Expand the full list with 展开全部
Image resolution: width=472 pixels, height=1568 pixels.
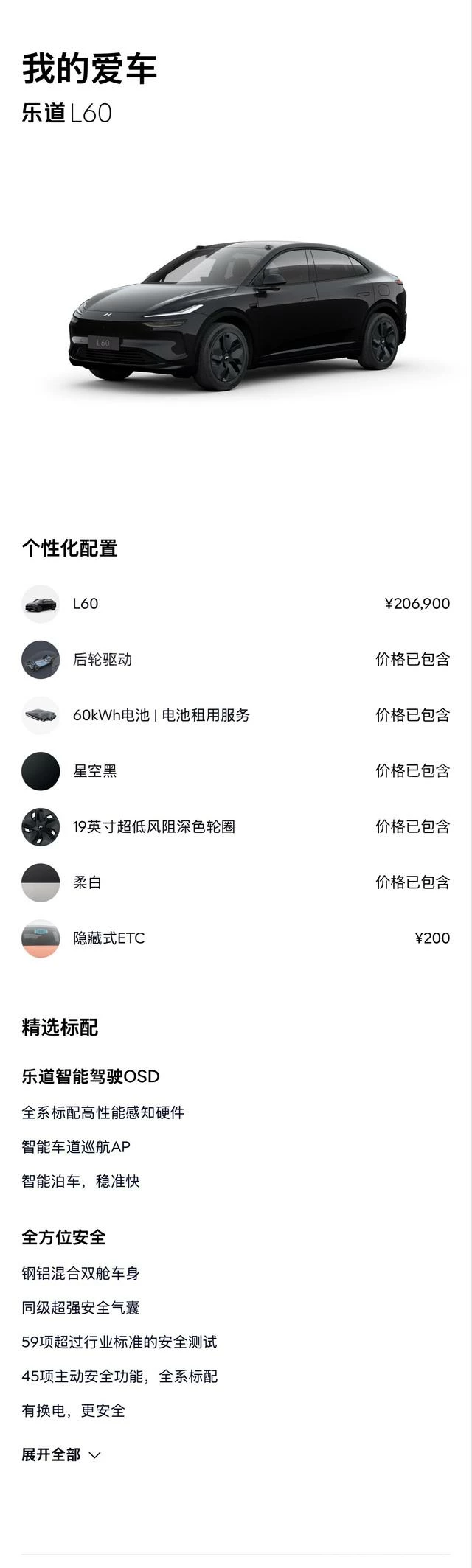pyautogui.click(x=61, y=1454)
